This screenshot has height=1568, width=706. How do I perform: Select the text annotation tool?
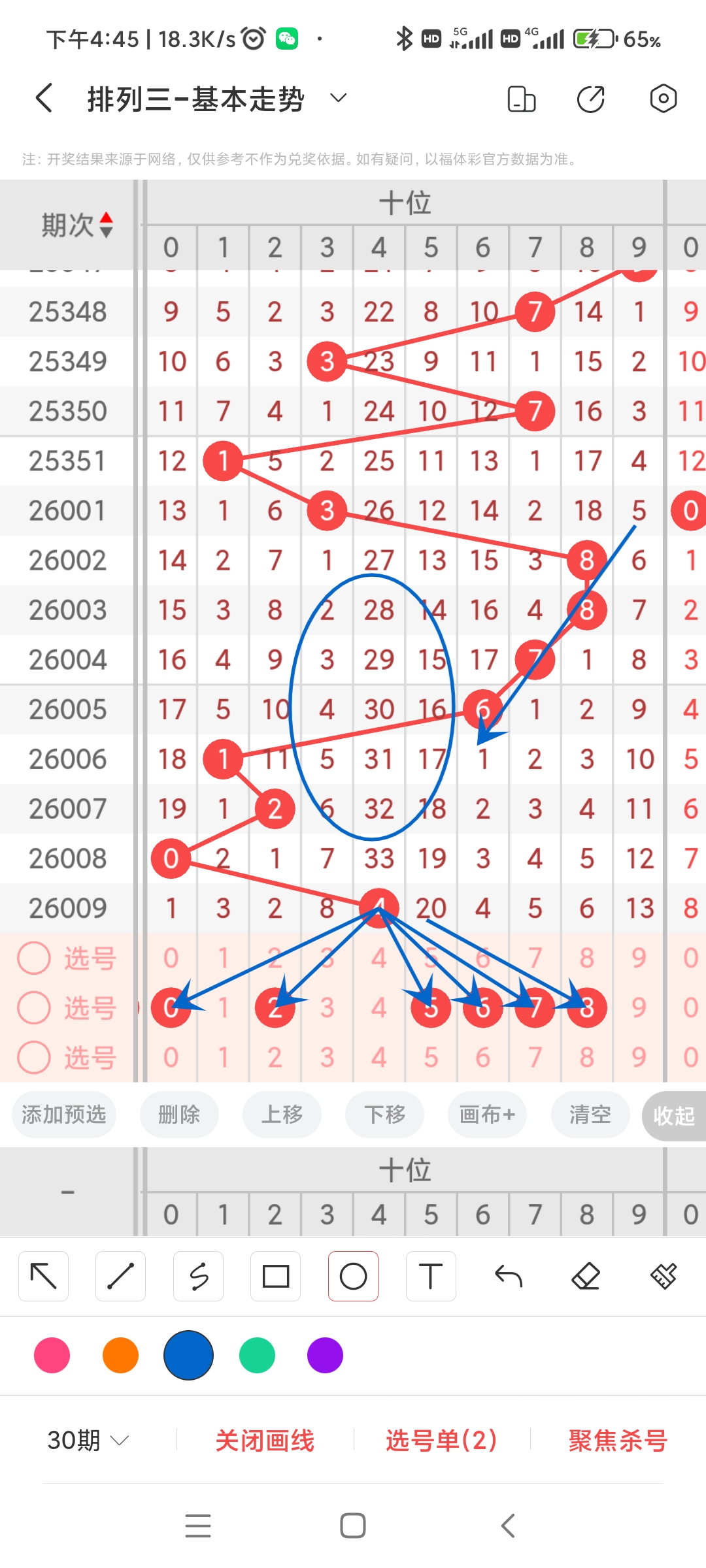431,1275
